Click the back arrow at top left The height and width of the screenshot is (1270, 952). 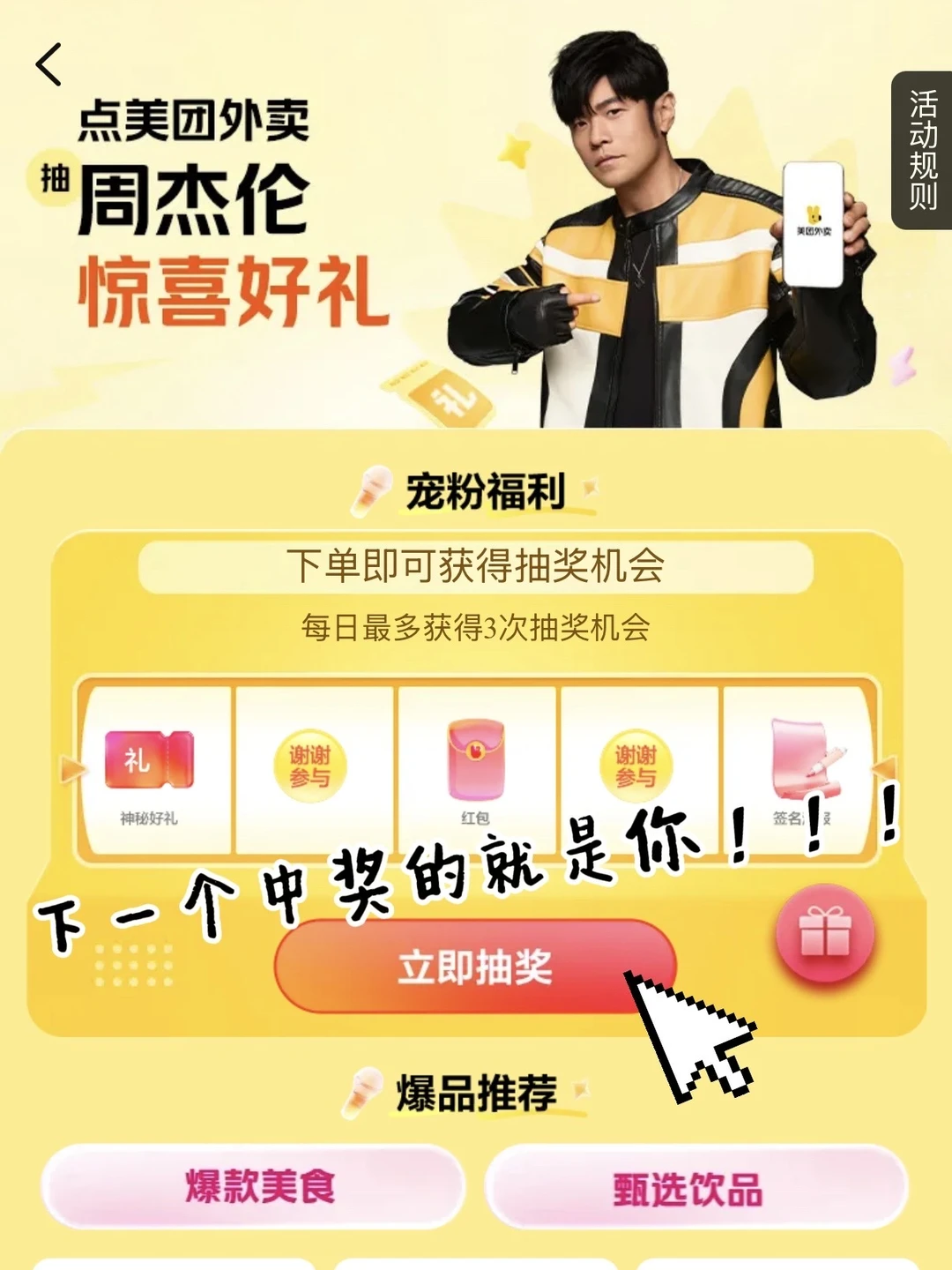pos(48,63)
